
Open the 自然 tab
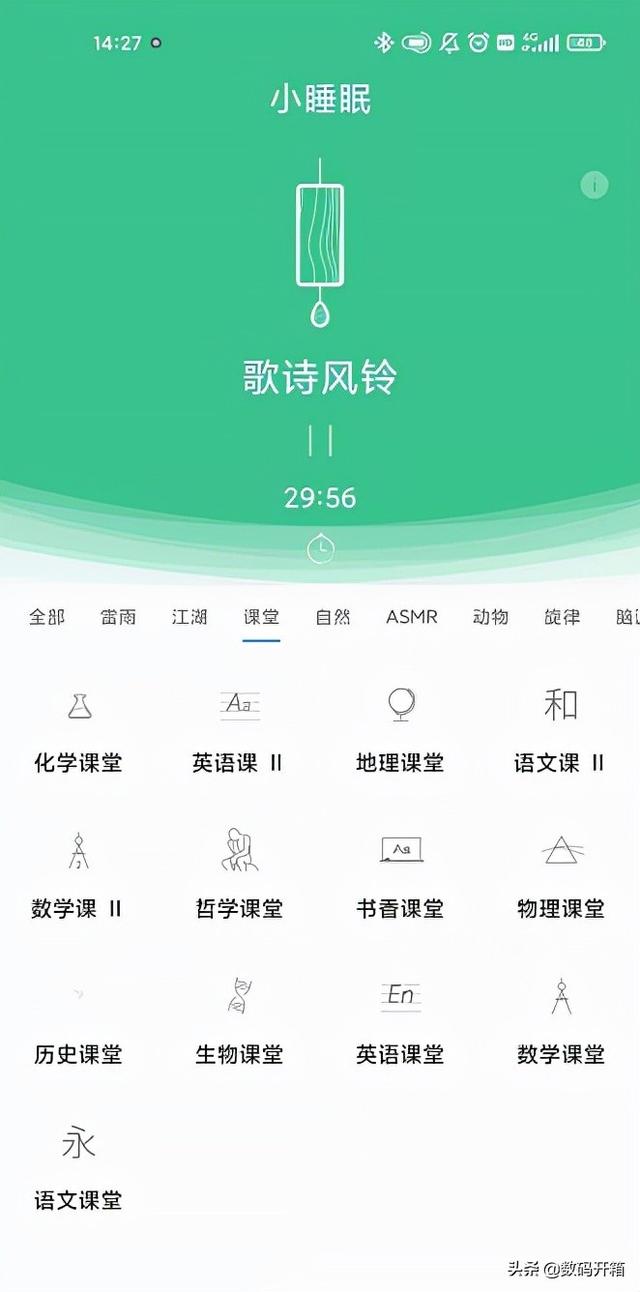[x=333, y=616]
